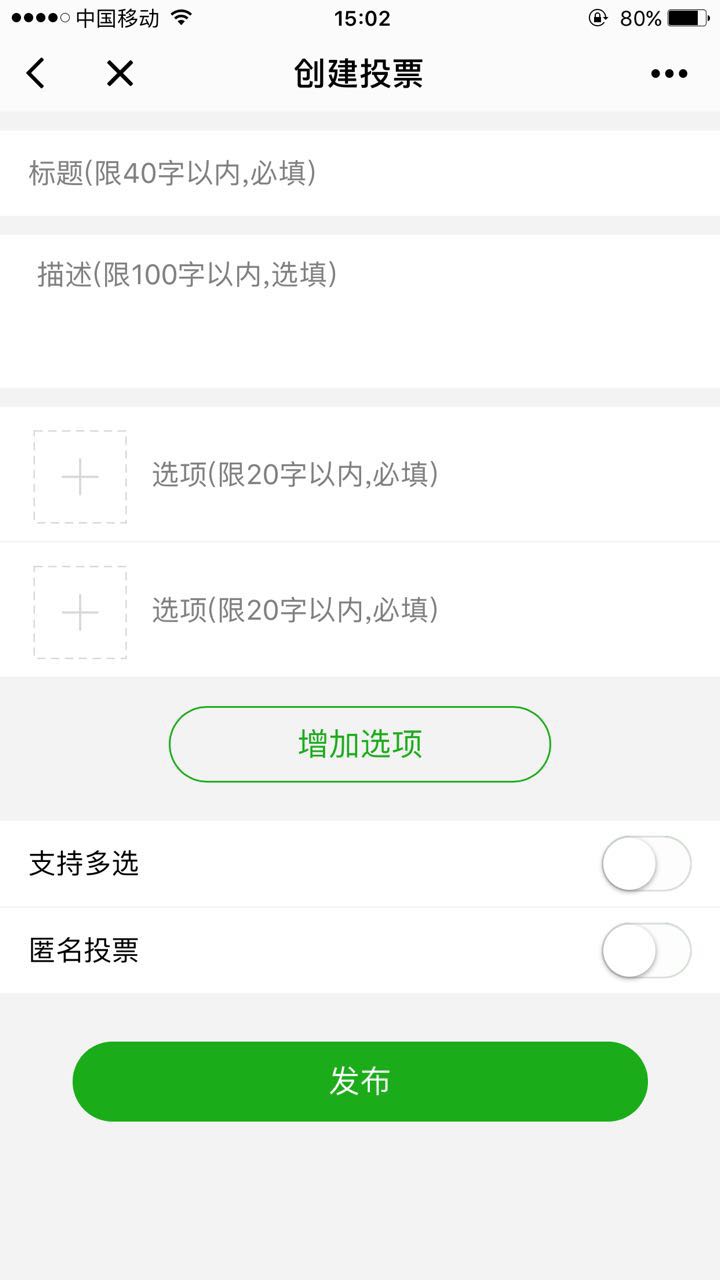The height and width of the screenshot is (1280, 720).
Task: Add an image to the second option
Action: [x=80, y=612]
